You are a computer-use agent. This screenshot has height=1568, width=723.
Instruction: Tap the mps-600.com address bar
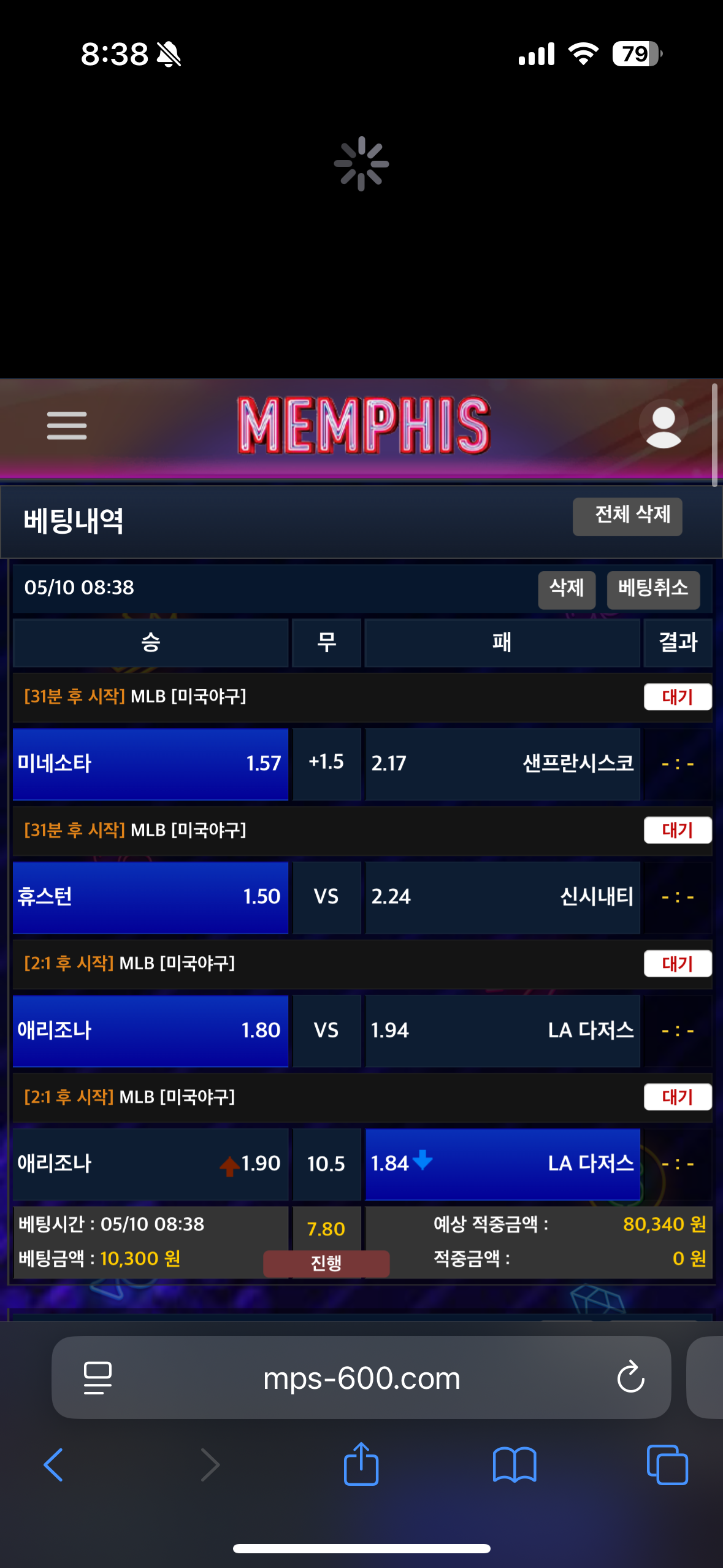[361, 1378]
